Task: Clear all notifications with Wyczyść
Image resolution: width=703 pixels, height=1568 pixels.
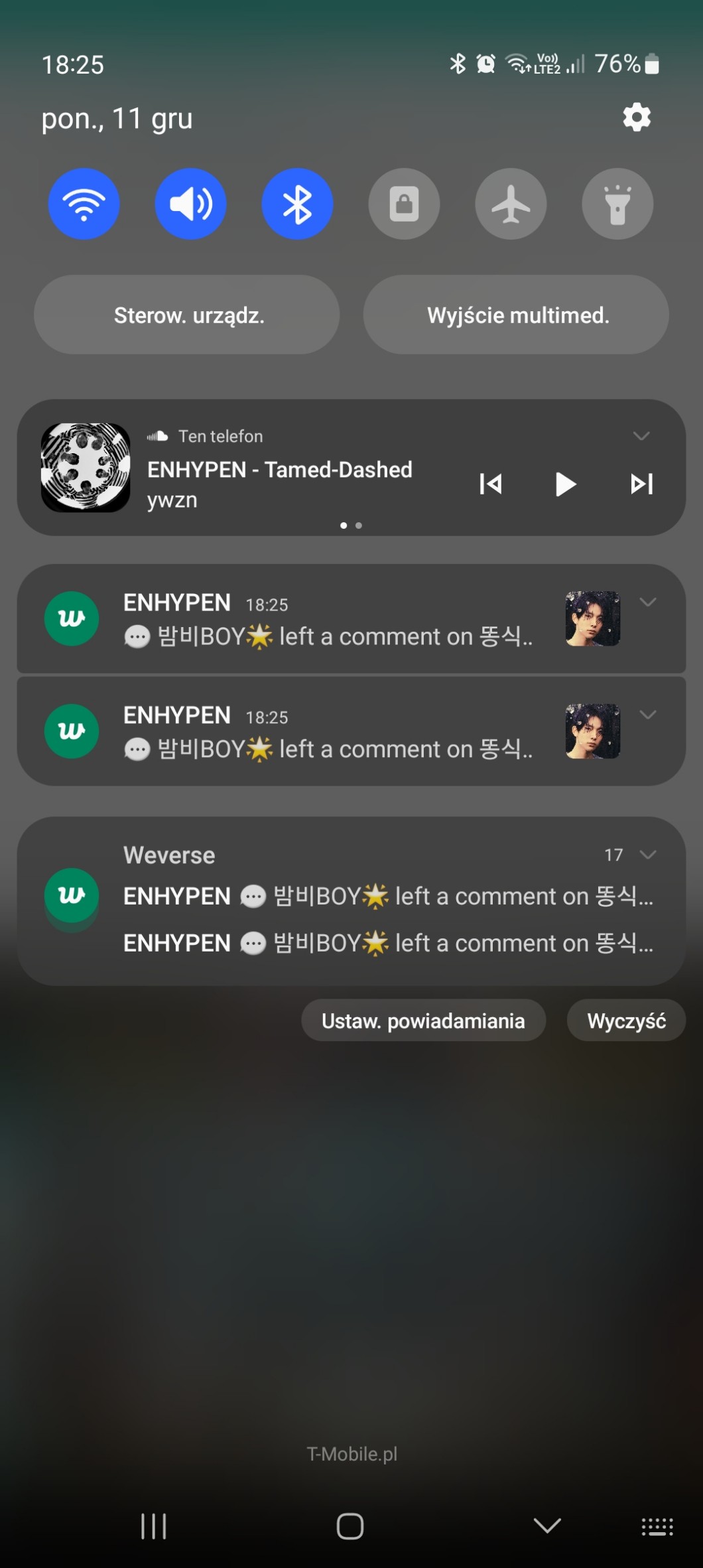Action: (x=626, y=1021)
